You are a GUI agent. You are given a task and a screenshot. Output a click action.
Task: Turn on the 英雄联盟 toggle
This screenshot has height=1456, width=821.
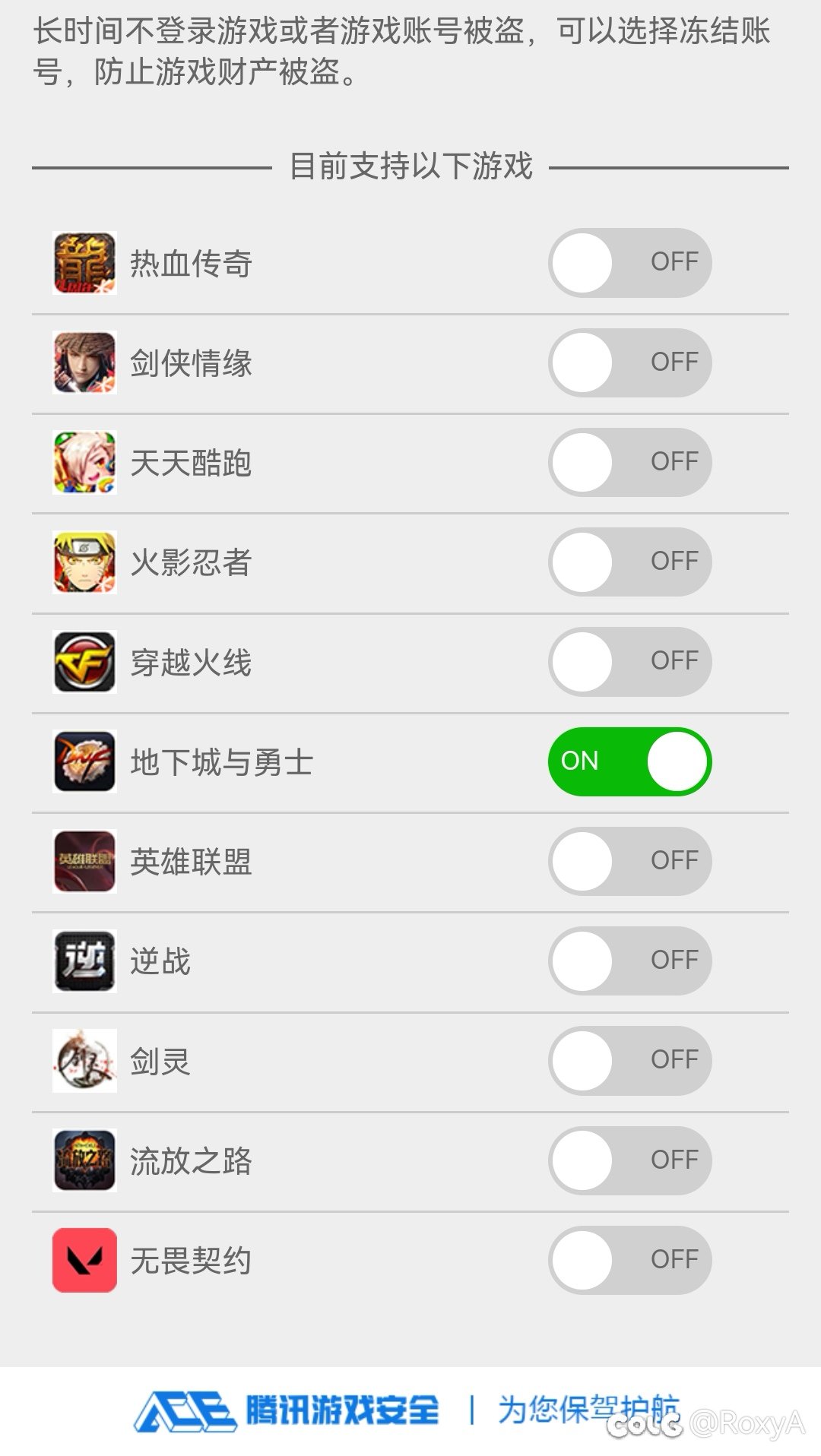[x=629, y=861]
